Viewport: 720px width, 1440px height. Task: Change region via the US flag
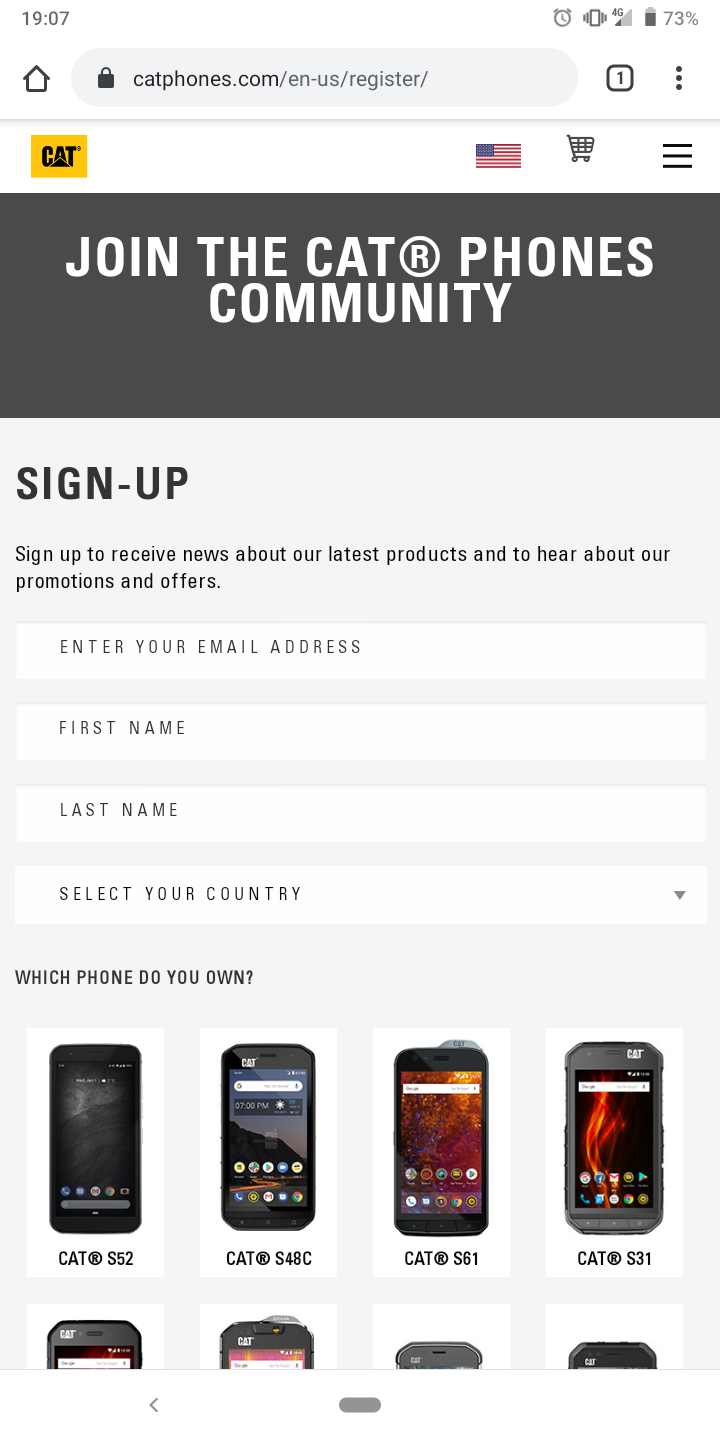click(498, 156)
